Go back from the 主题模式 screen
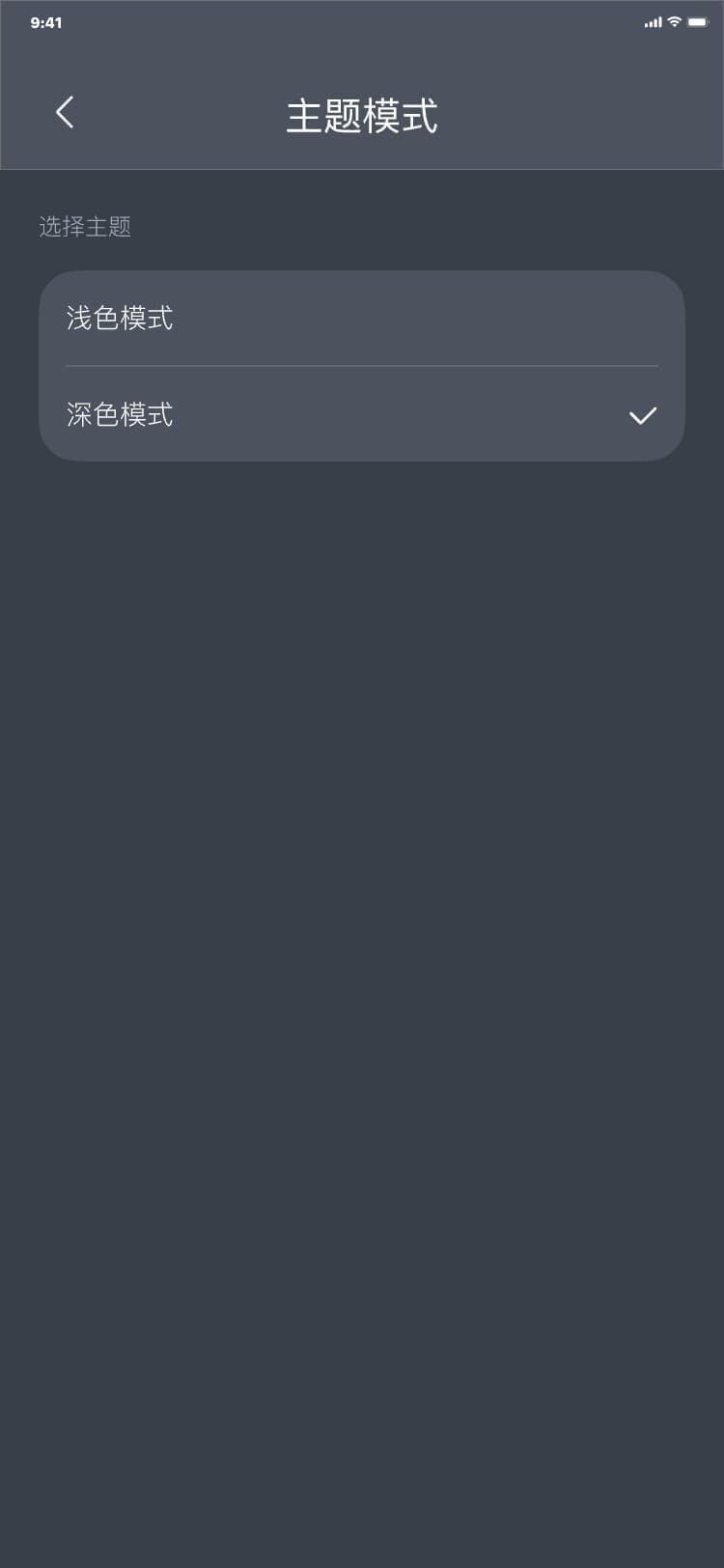 click(x=65, y=113)
